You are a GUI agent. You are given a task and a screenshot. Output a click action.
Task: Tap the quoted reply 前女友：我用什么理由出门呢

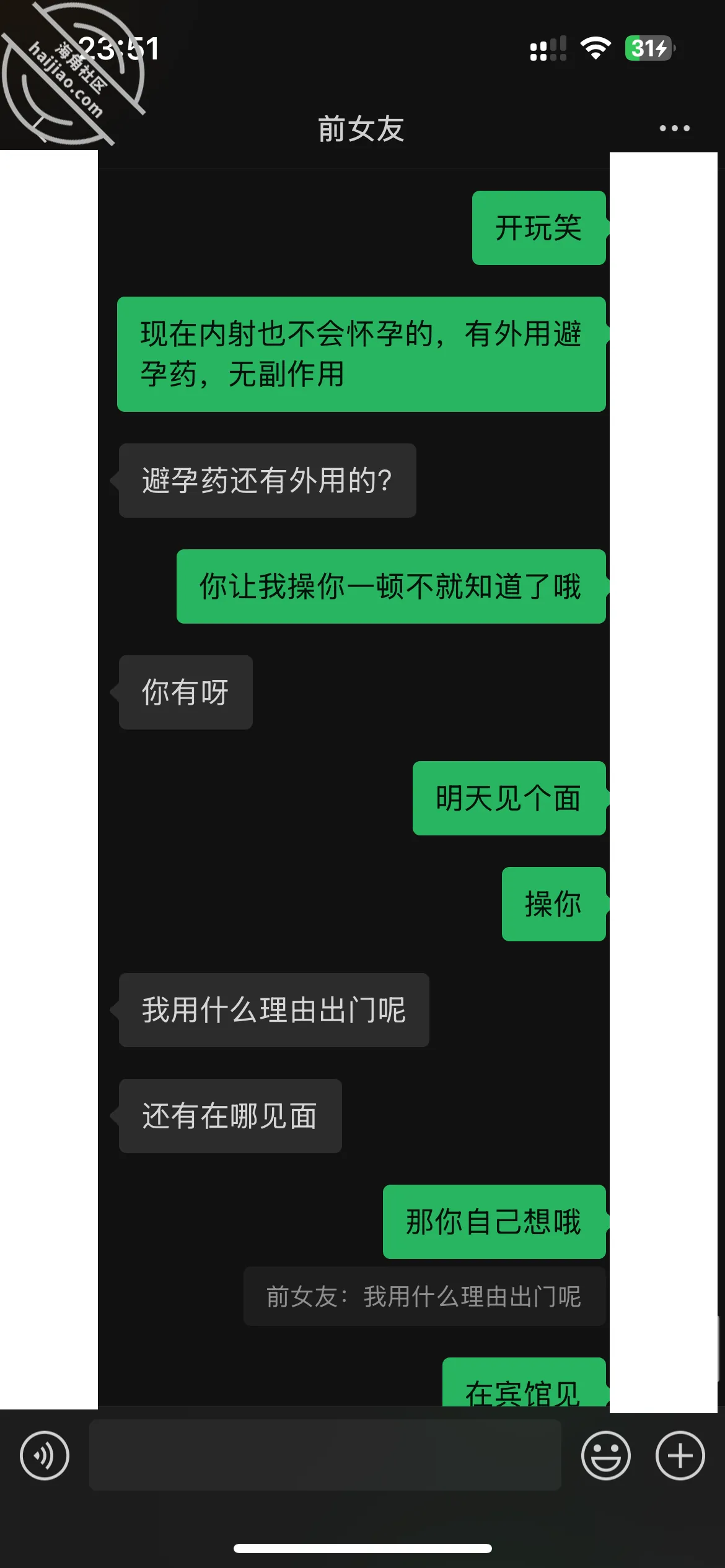coord(424,1296)
